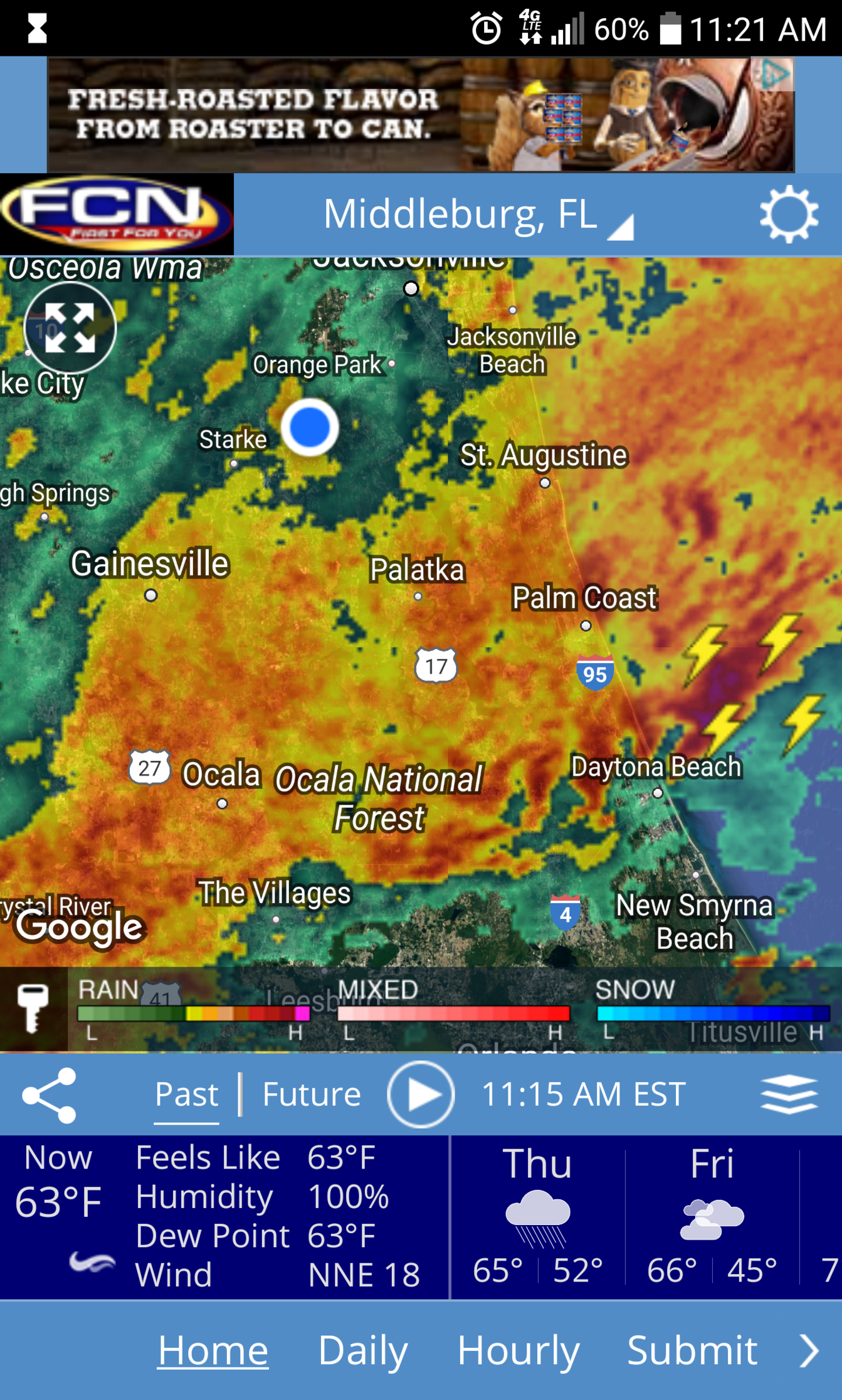Screen dimensions: 842x1400
Task: Go to the Hourly forecast tab
Action: [518, 1350]
